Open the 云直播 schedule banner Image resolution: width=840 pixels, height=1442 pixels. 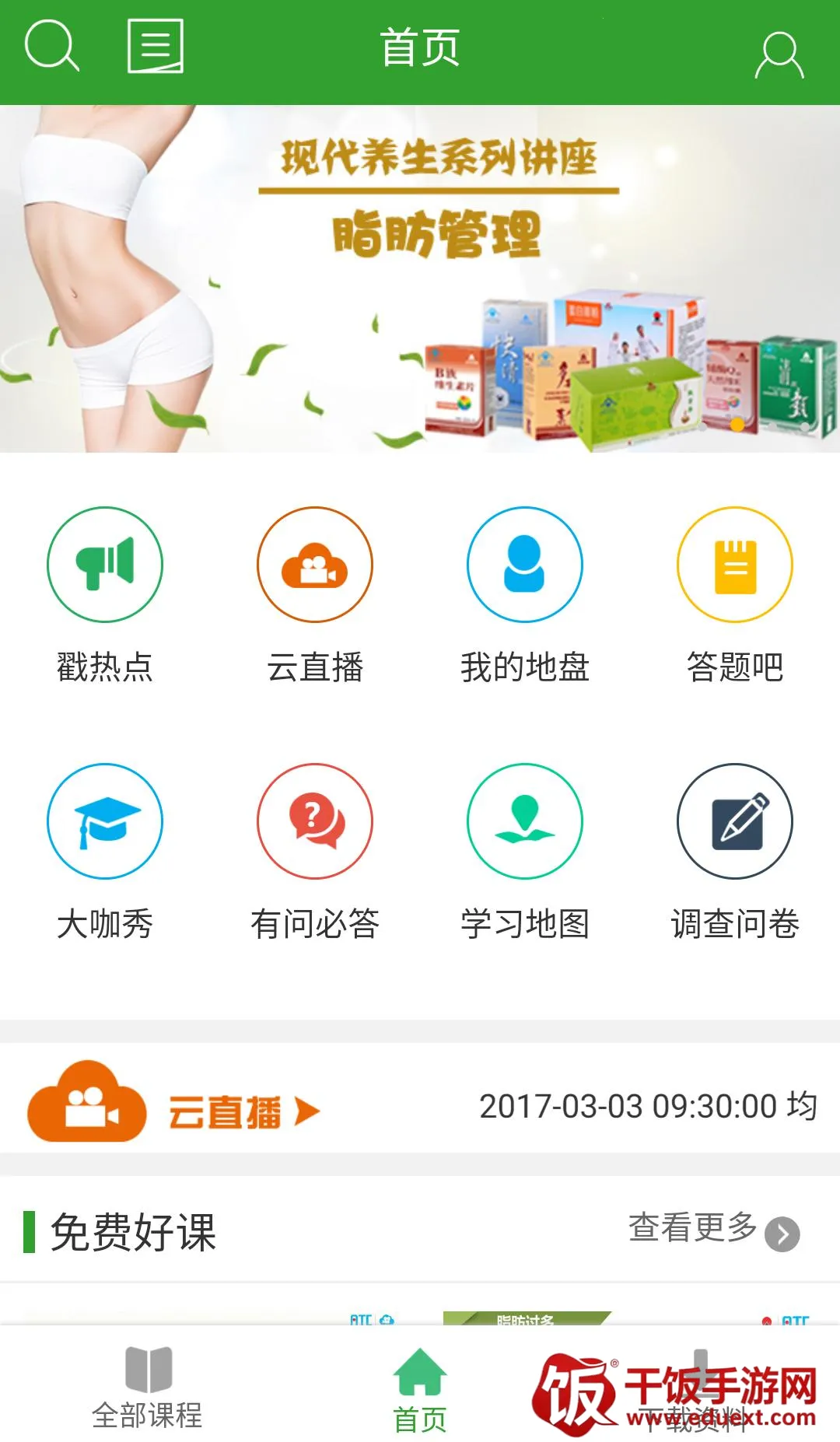pos(420,1104)
